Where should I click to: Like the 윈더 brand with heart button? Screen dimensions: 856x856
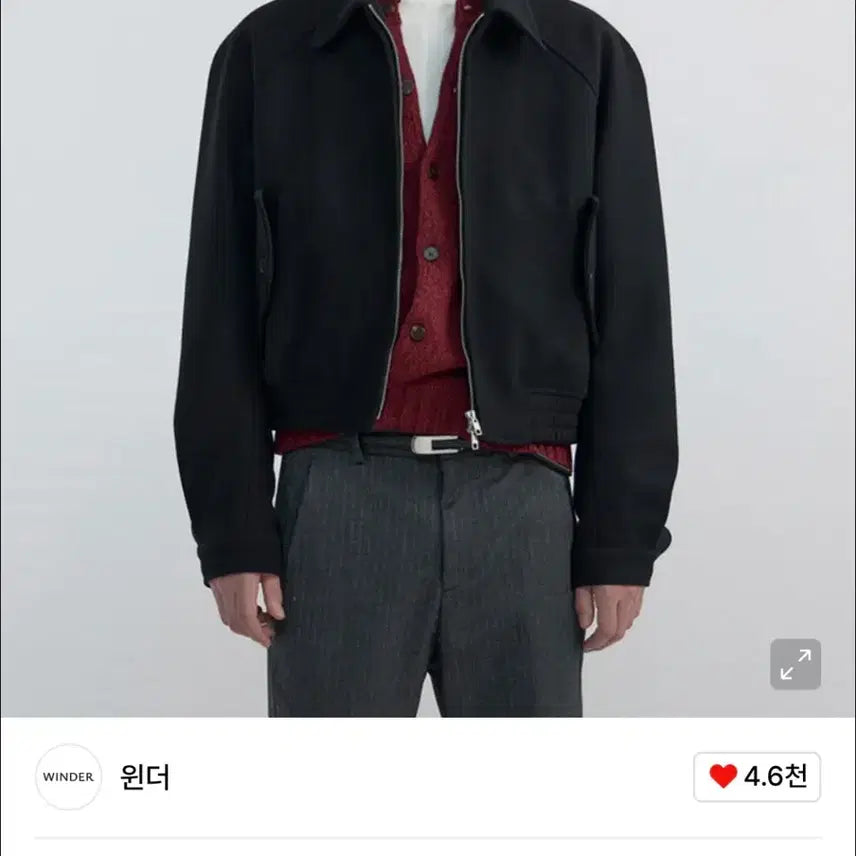pyautogui.click(x=757, y=777)
